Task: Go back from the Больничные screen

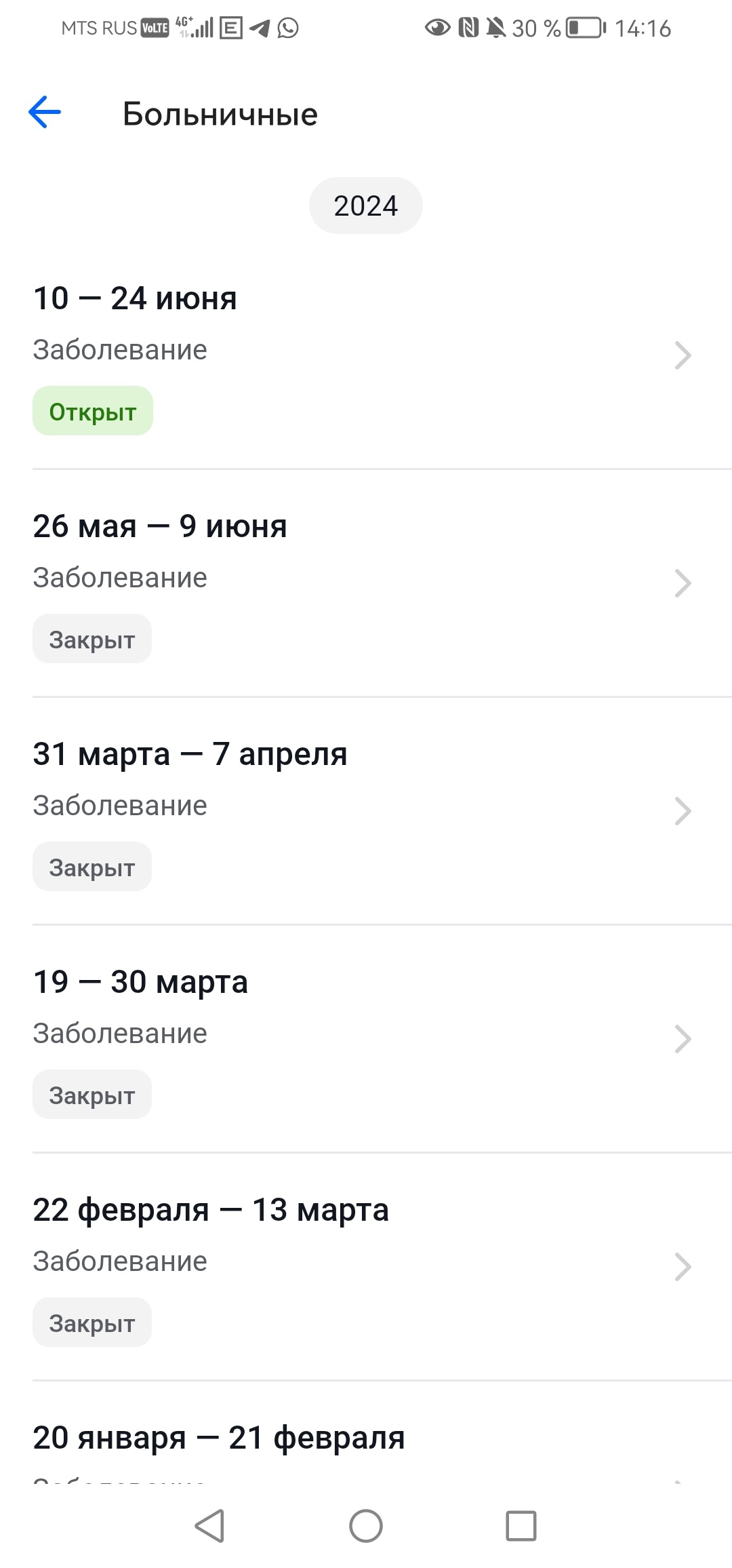Action: click(45, 113)
